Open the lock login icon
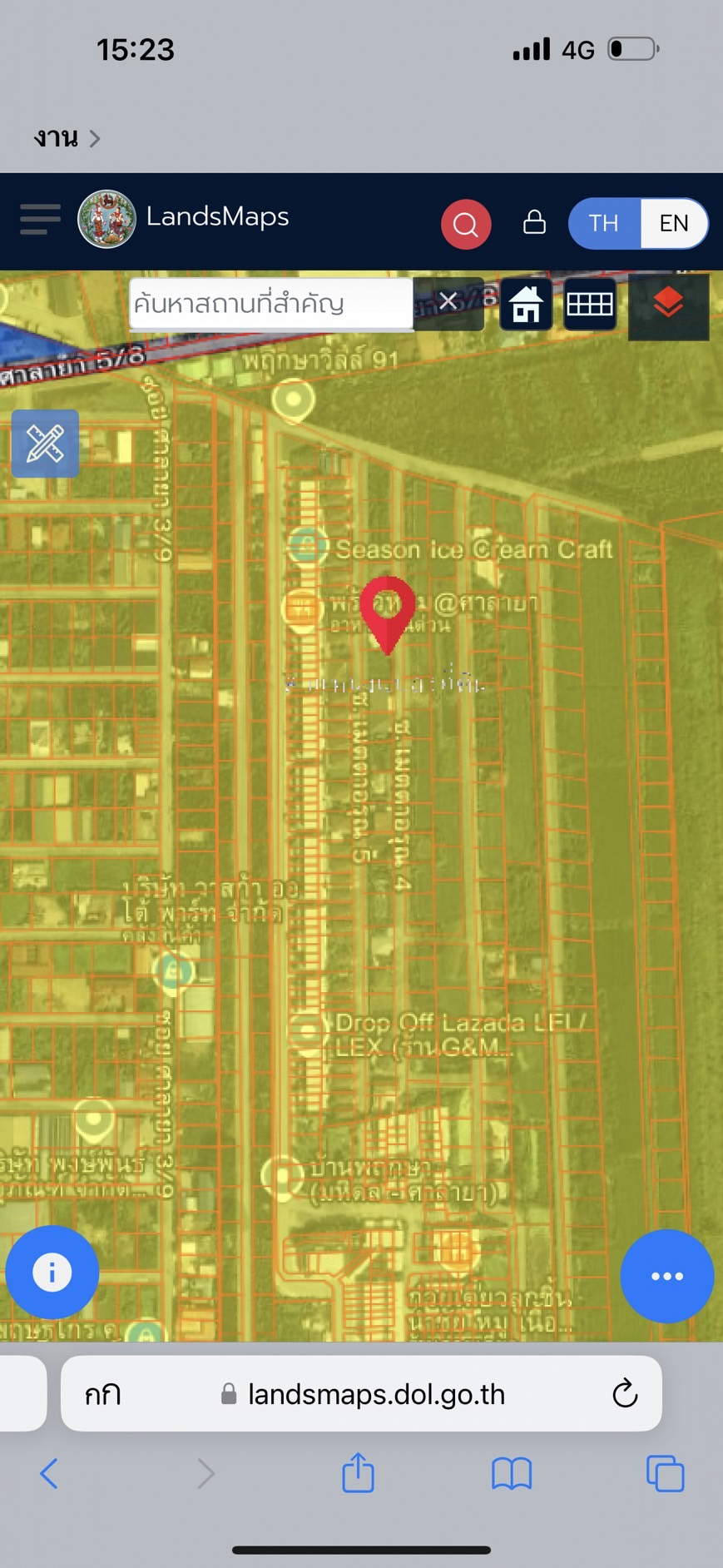This screenshot has height=1568, width=723. 534,222
